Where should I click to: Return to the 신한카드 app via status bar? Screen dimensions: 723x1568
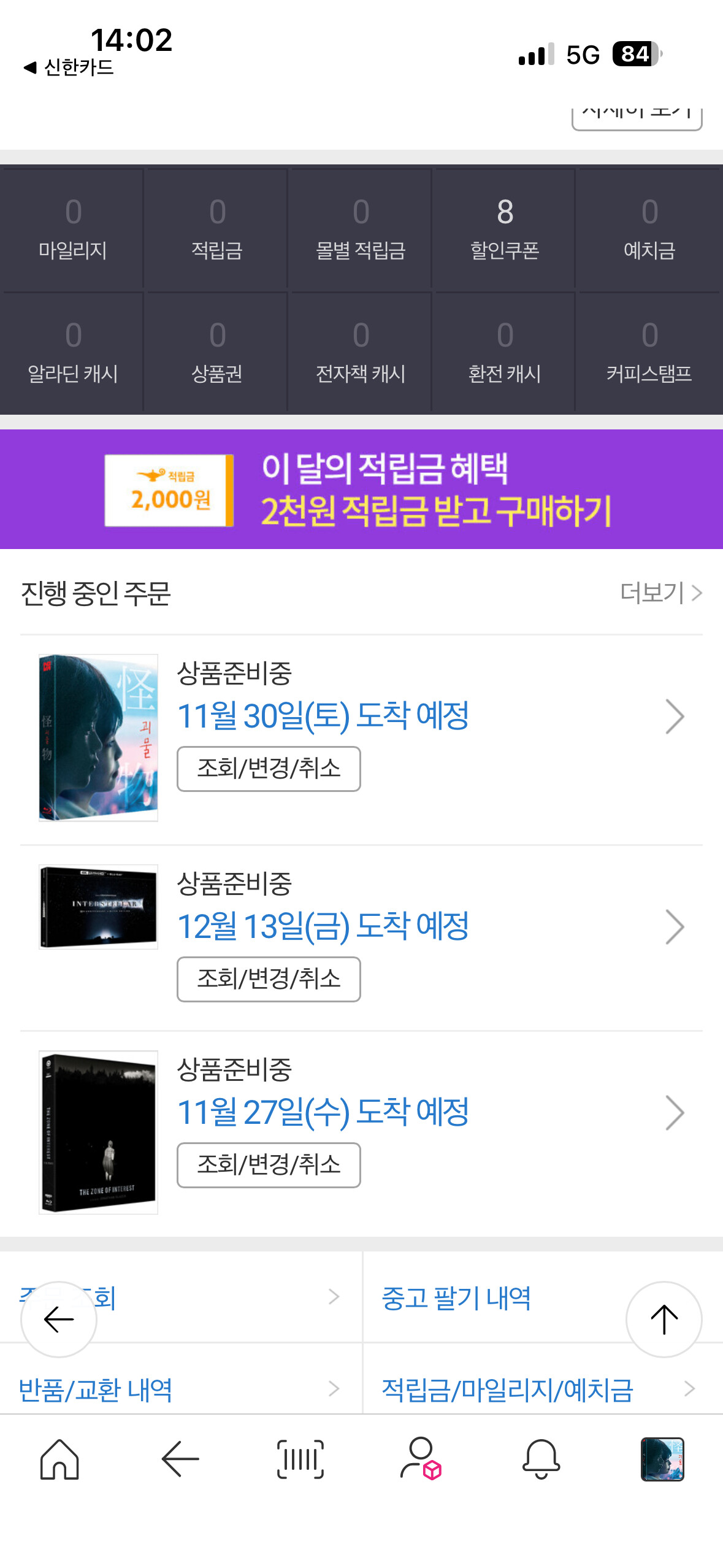[x=69, y=67]
